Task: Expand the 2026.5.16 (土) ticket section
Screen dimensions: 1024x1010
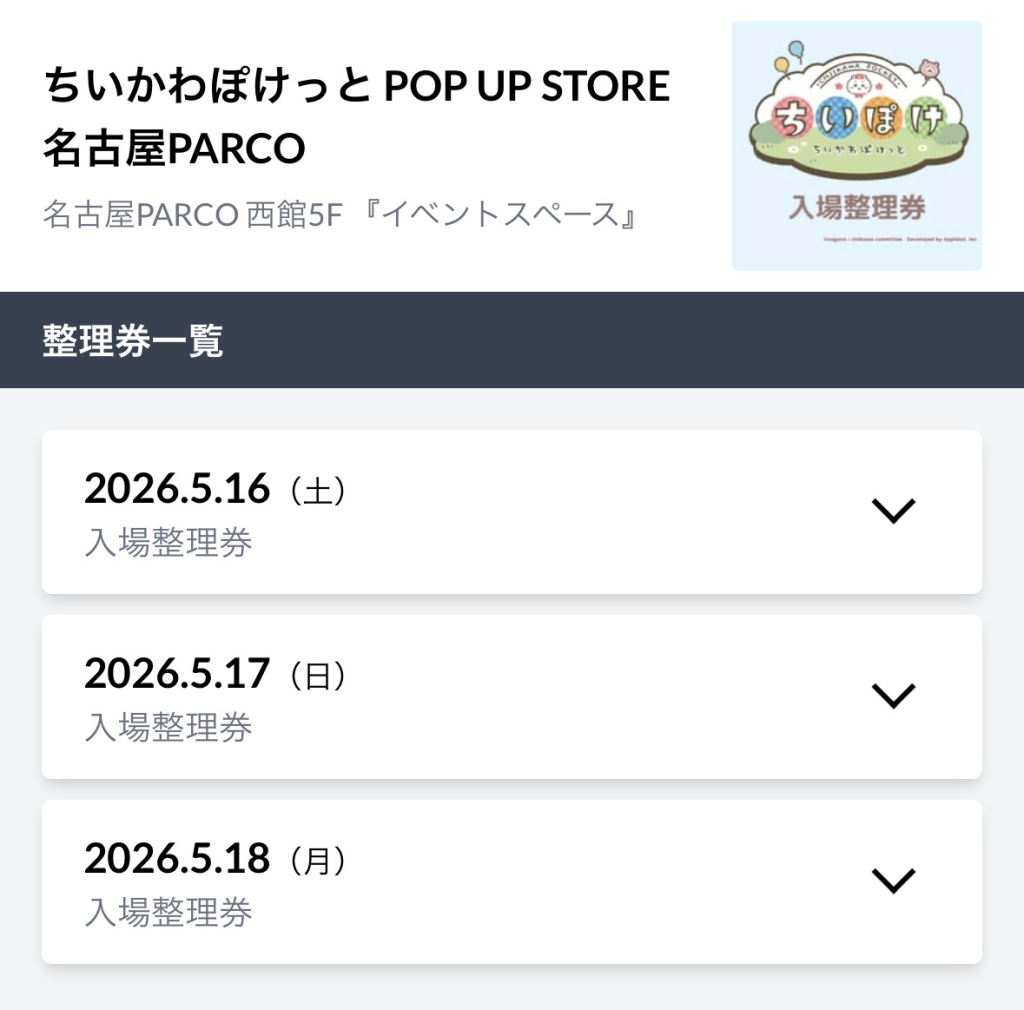Action: 893,511
